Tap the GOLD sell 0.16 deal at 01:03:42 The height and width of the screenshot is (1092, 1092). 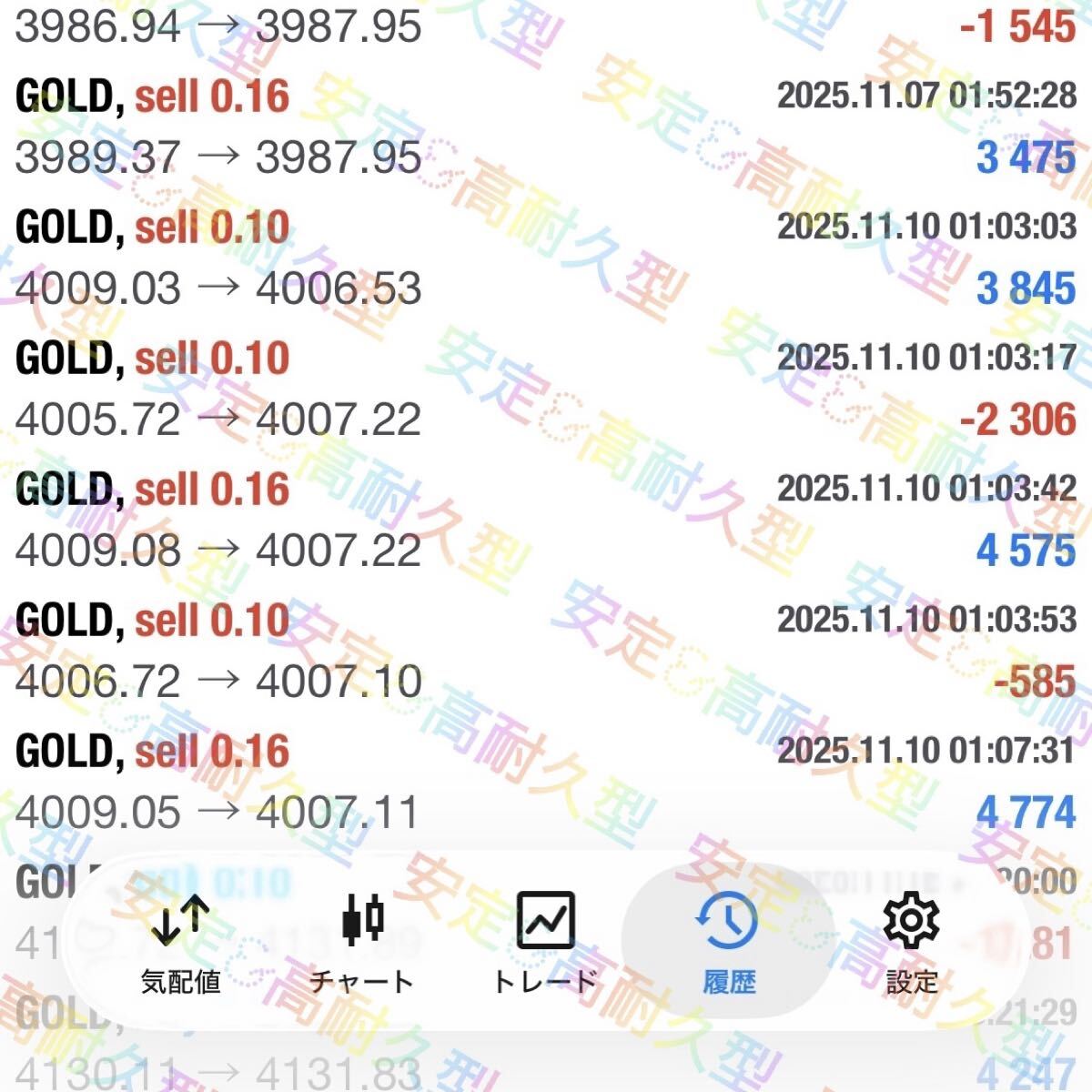tap(546, 520)
